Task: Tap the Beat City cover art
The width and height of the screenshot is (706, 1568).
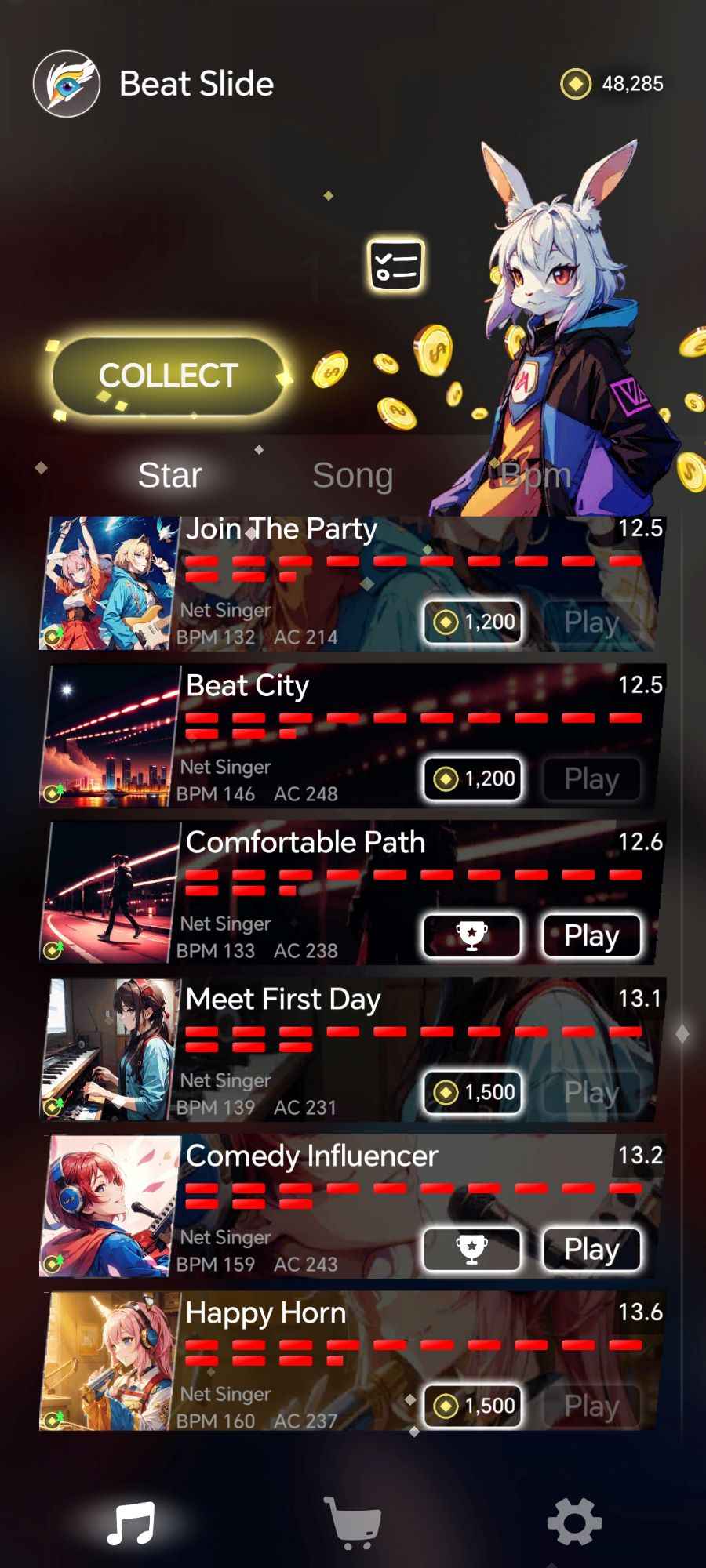Action: pyautogui.click(x=110, y=737)
